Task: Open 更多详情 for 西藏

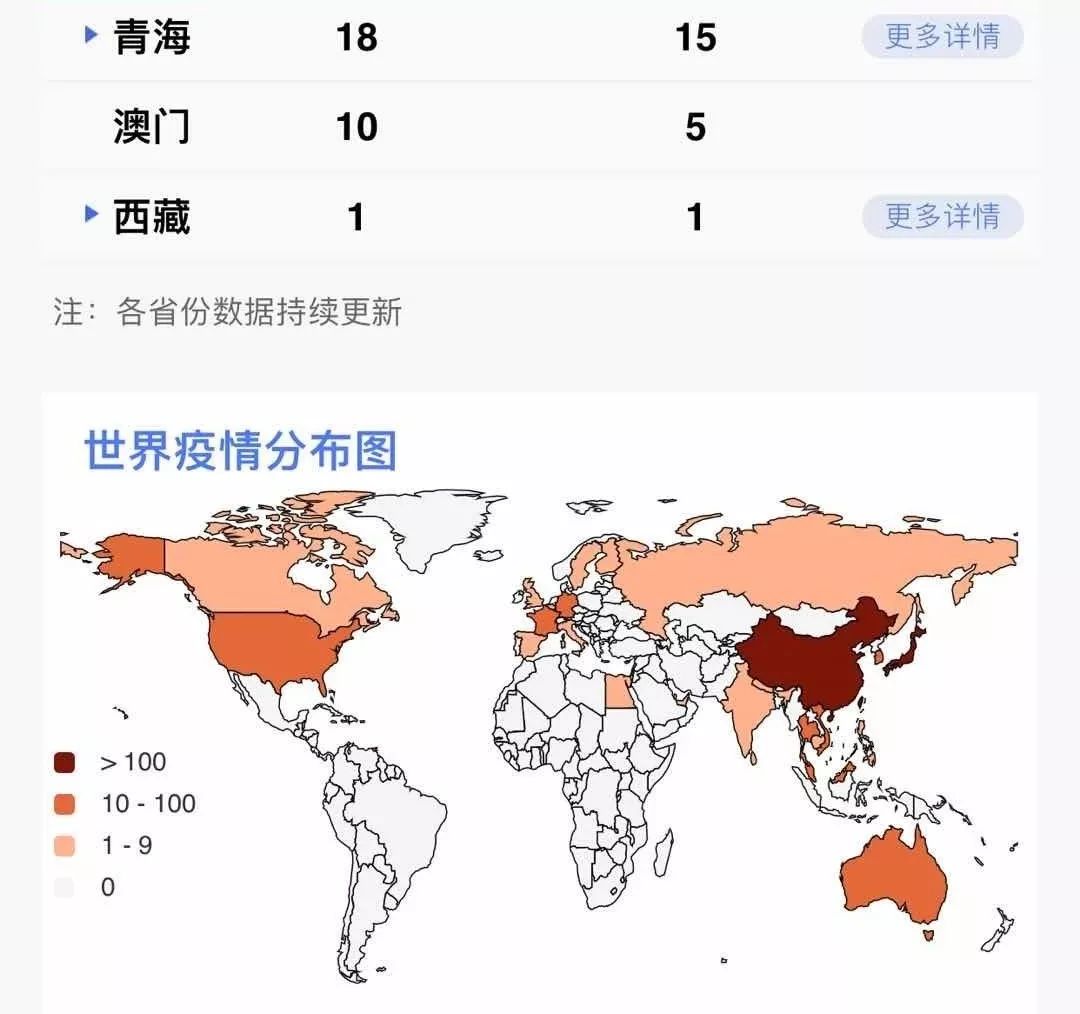Action: pyautogui.click(x=942, y=216)
